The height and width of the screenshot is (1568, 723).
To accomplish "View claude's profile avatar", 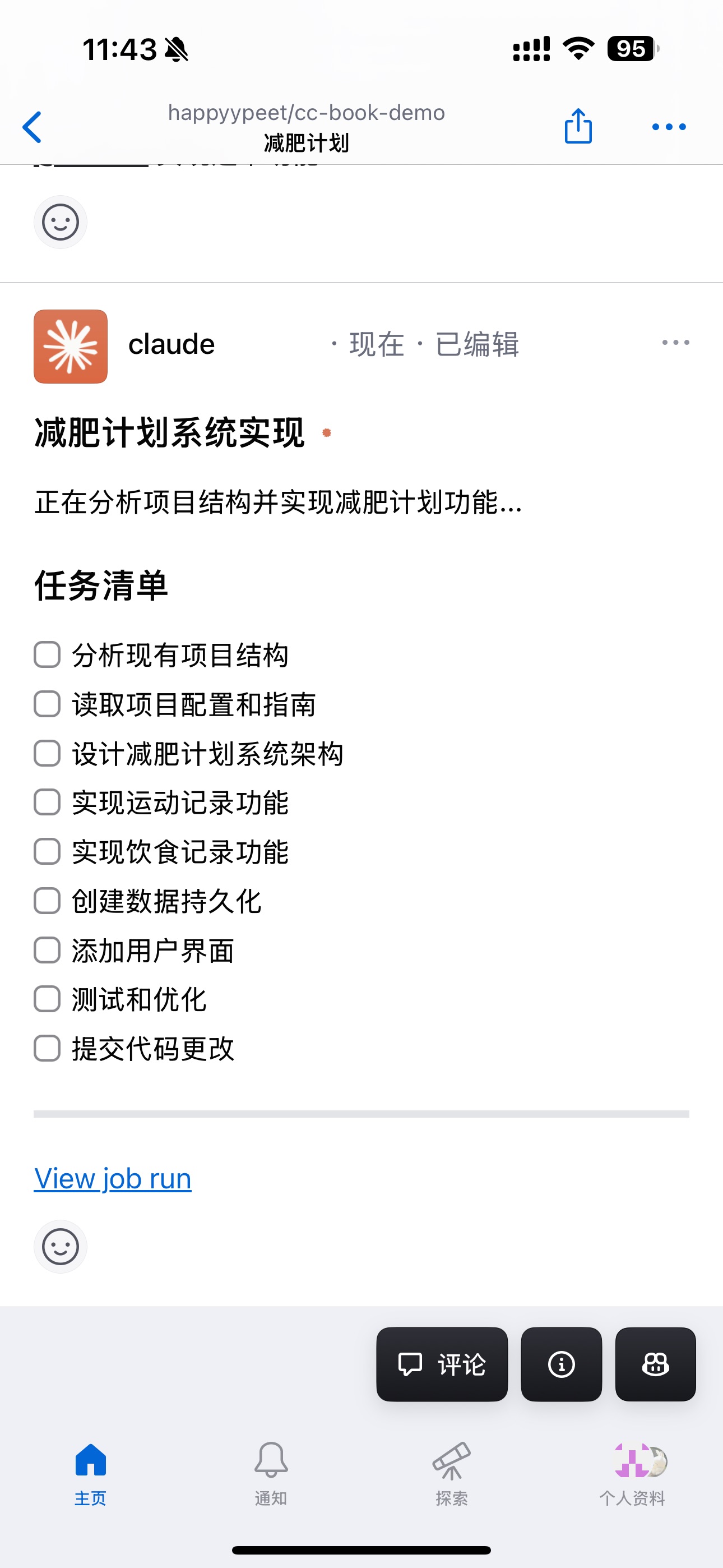I will coord(71,347).
